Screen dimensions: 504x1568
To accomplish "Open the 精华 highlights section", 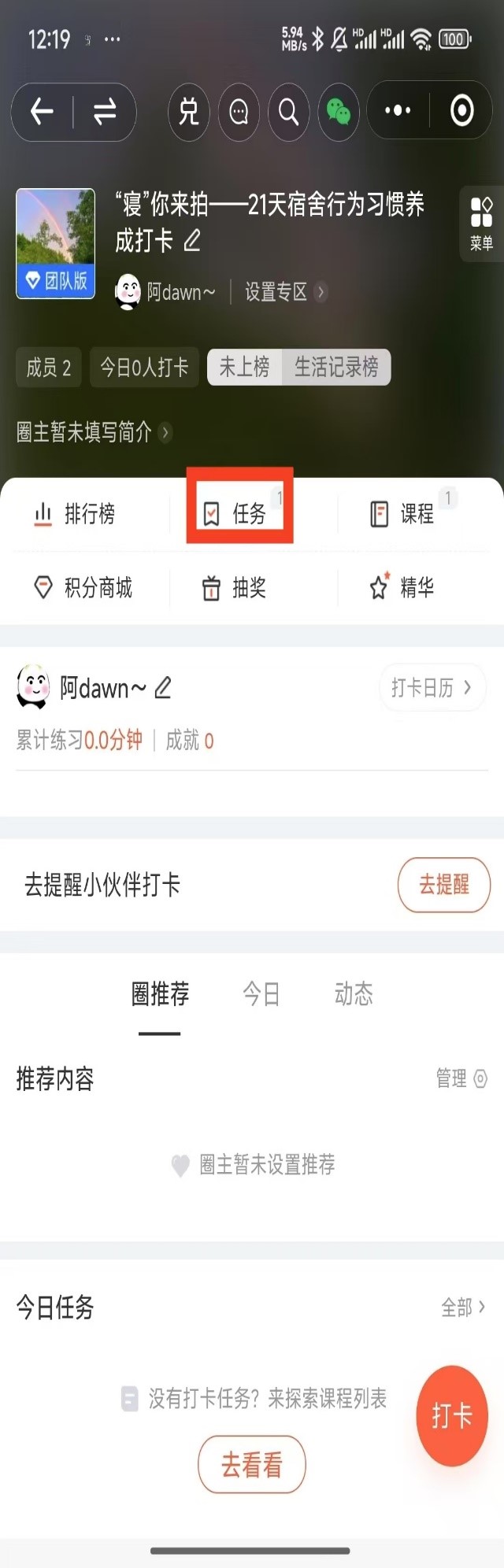I will tap(403, 587).
